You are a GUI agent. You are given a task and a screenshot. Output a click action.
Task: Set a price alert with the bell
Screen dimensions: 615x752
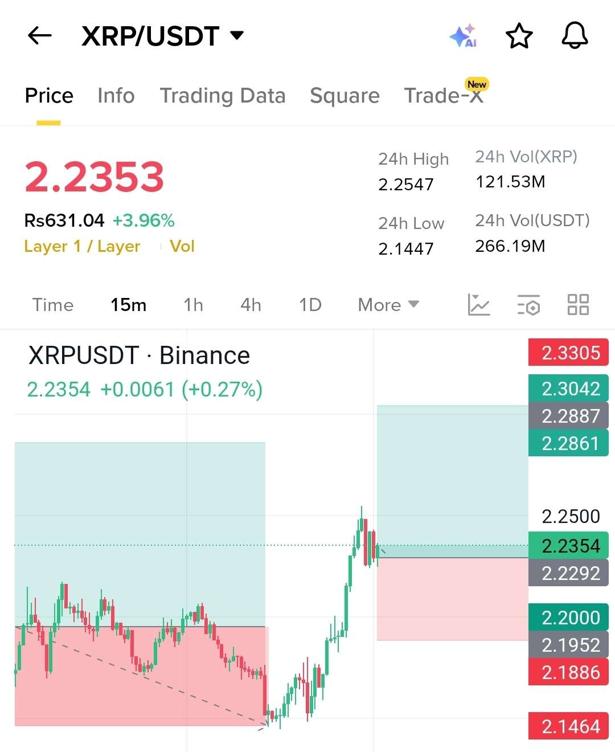point(574,37)
